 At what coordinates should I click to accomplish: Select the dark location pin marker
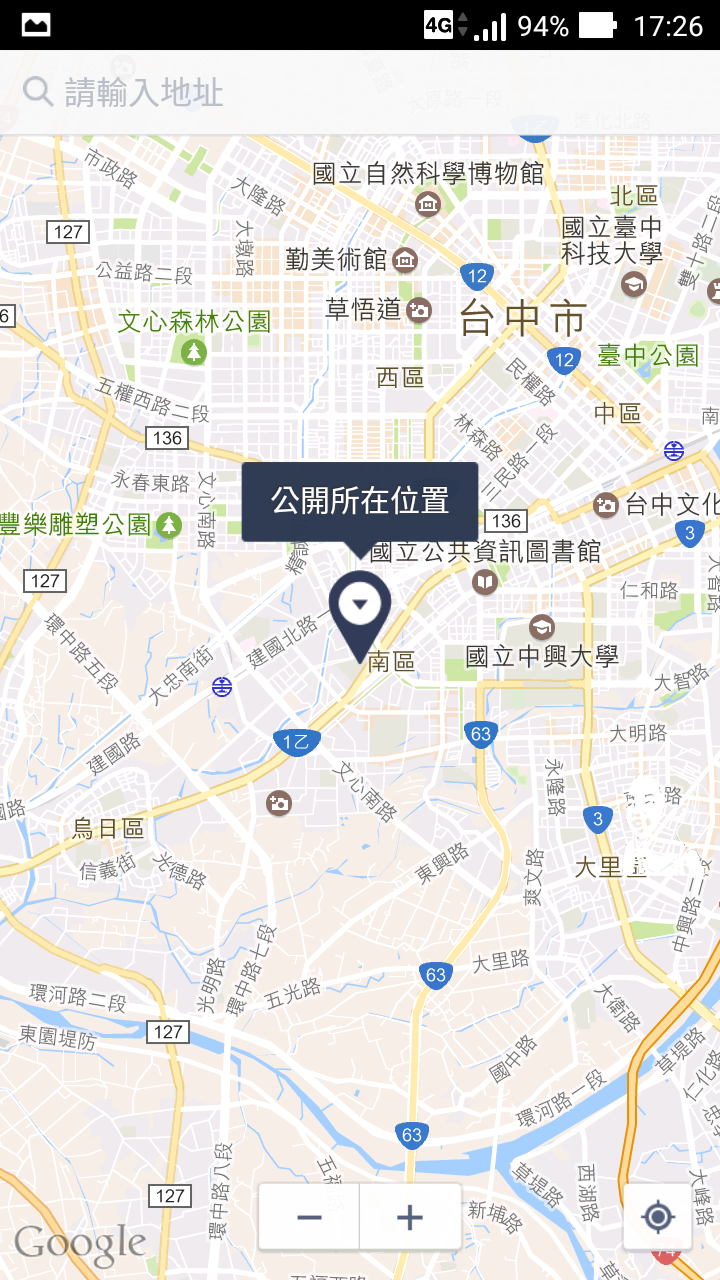click(360, 606)
